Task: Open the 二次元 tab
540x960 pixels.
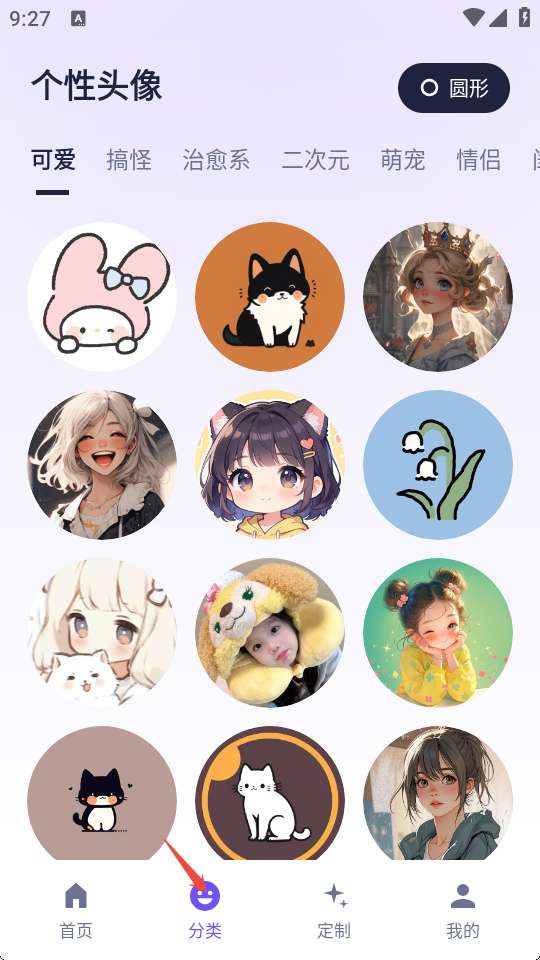Action: (315, 160)
